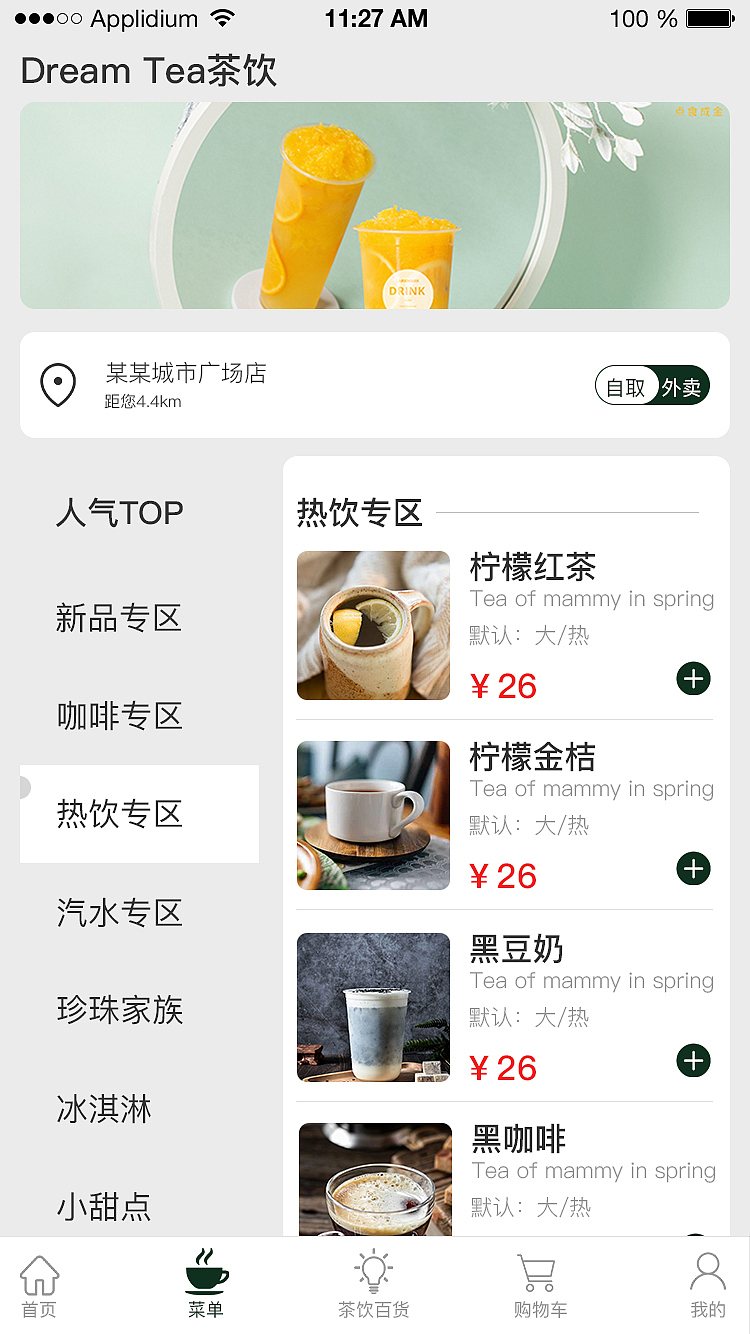
Task: Click the location pin icon
Action: (57, 385)
